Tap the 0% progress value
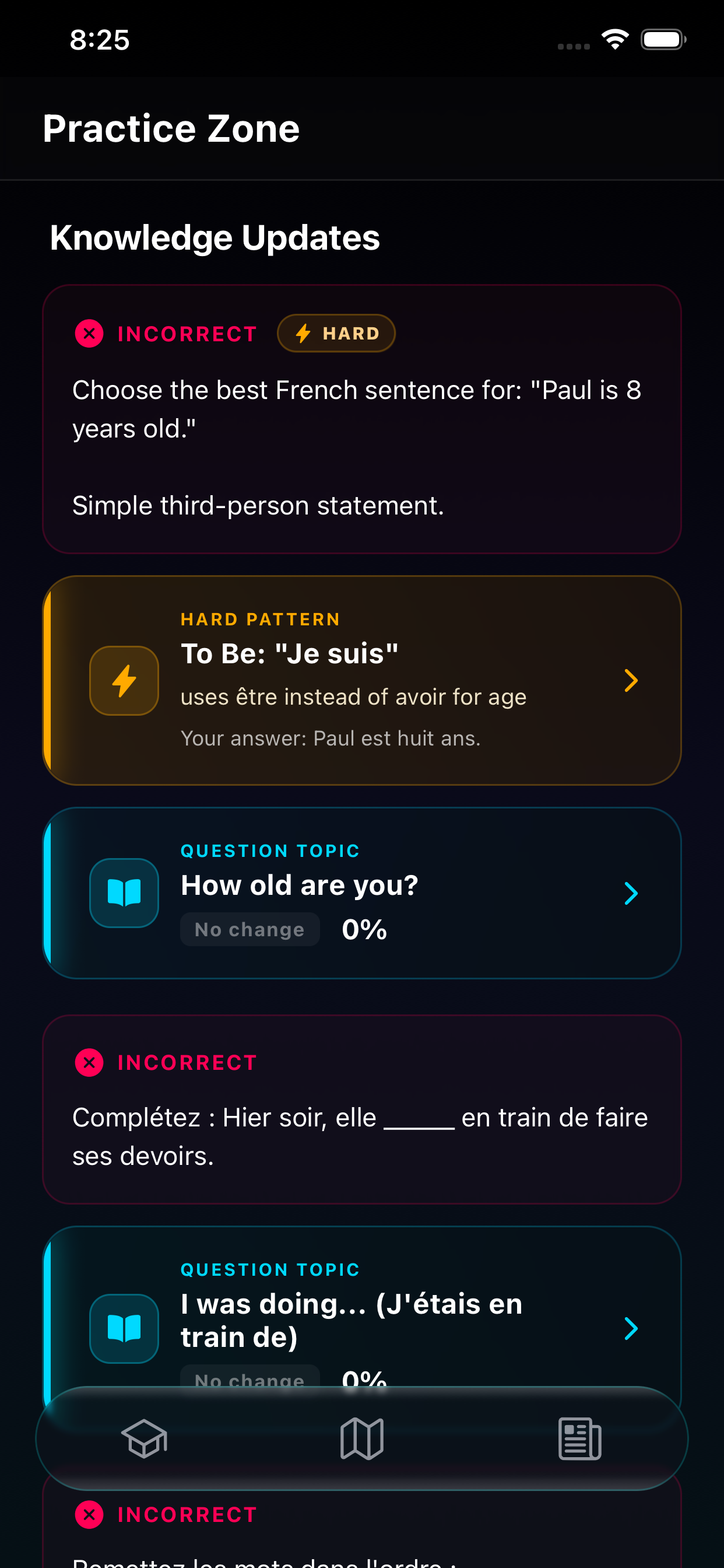724x1568 pixels. click(363, 929)
